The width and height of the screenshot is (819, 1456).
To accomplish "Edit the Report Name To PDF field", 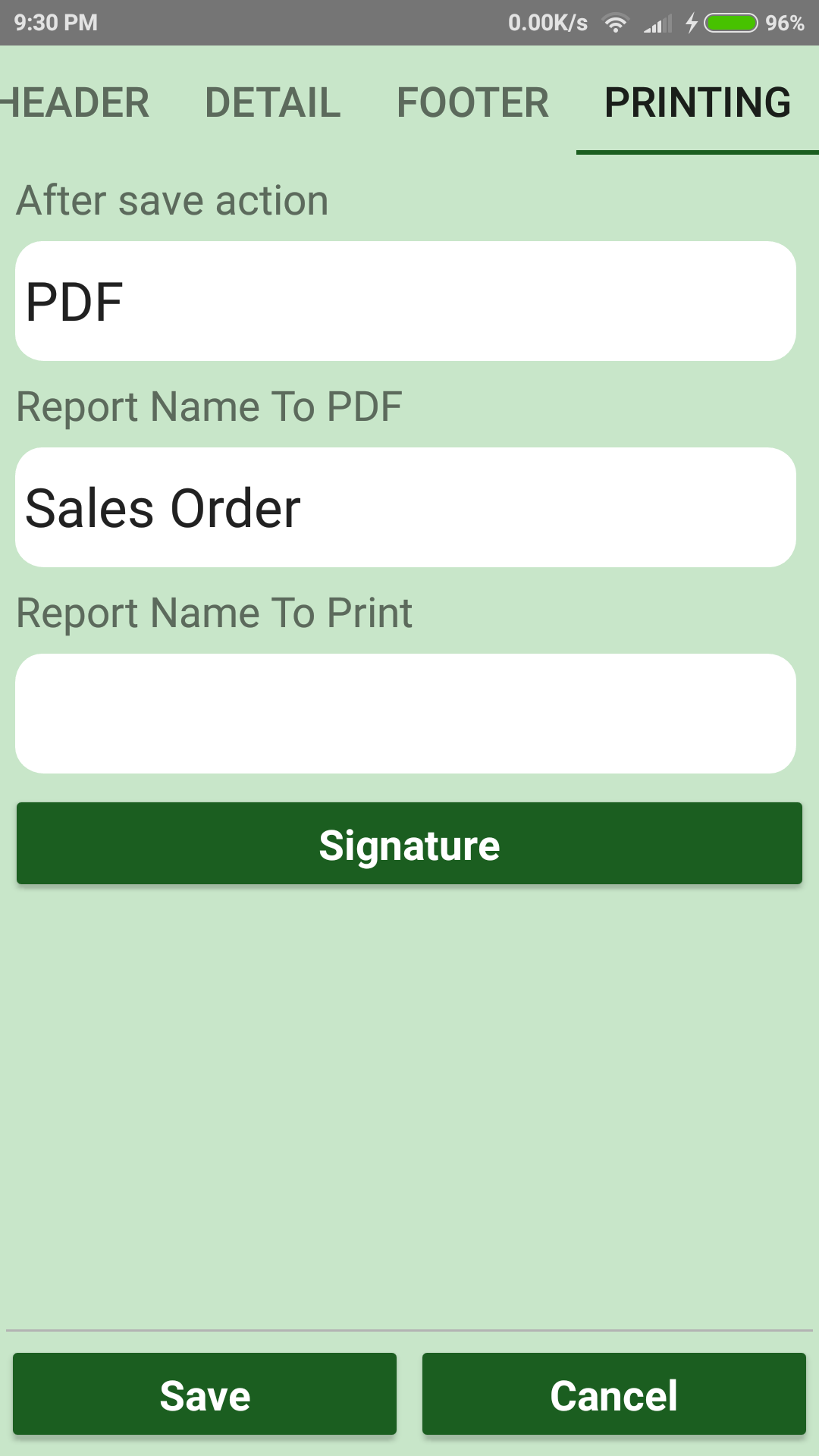I will pyautogui.click(x=406, y=507).
